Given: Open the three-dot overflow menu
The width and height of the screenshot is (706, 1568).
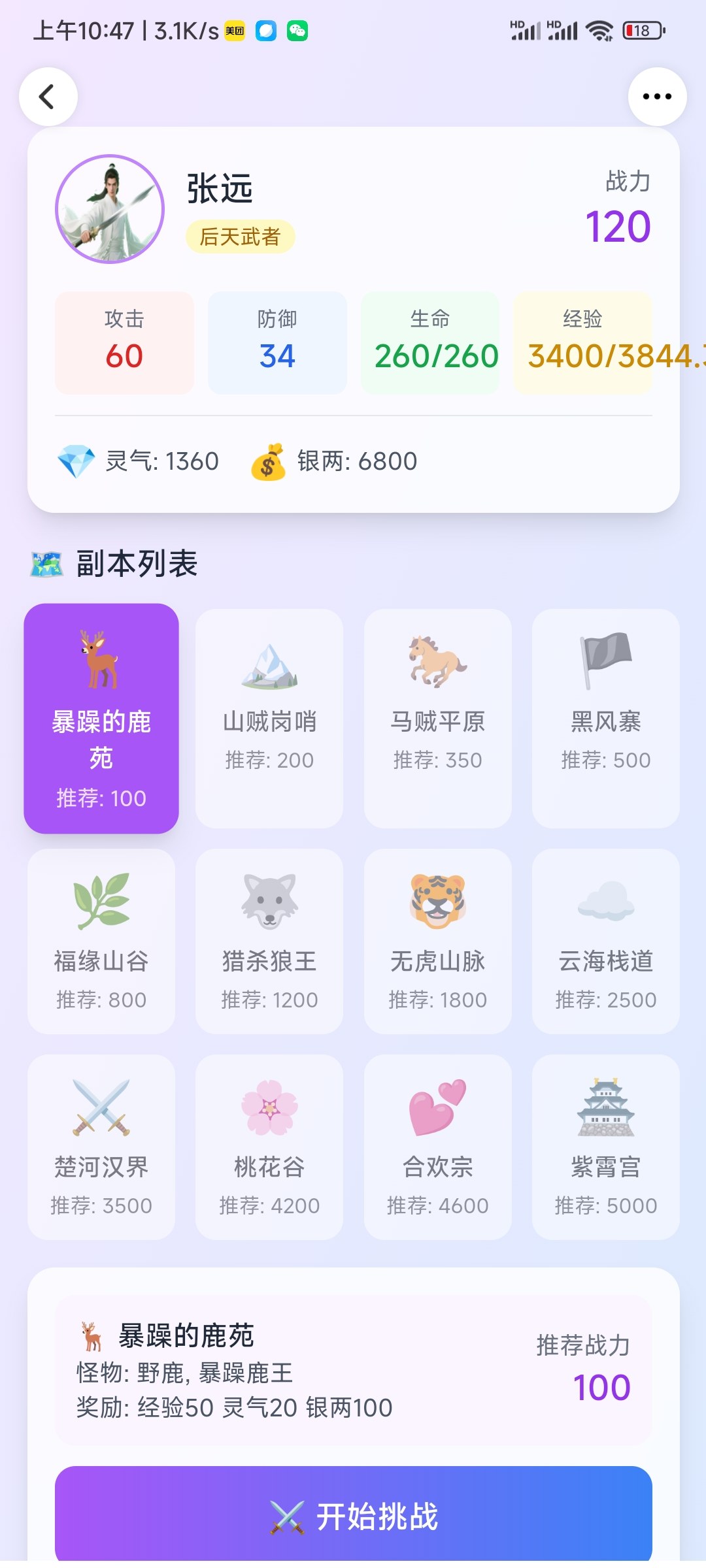Looking at the screenshot, I should point(656,97).
